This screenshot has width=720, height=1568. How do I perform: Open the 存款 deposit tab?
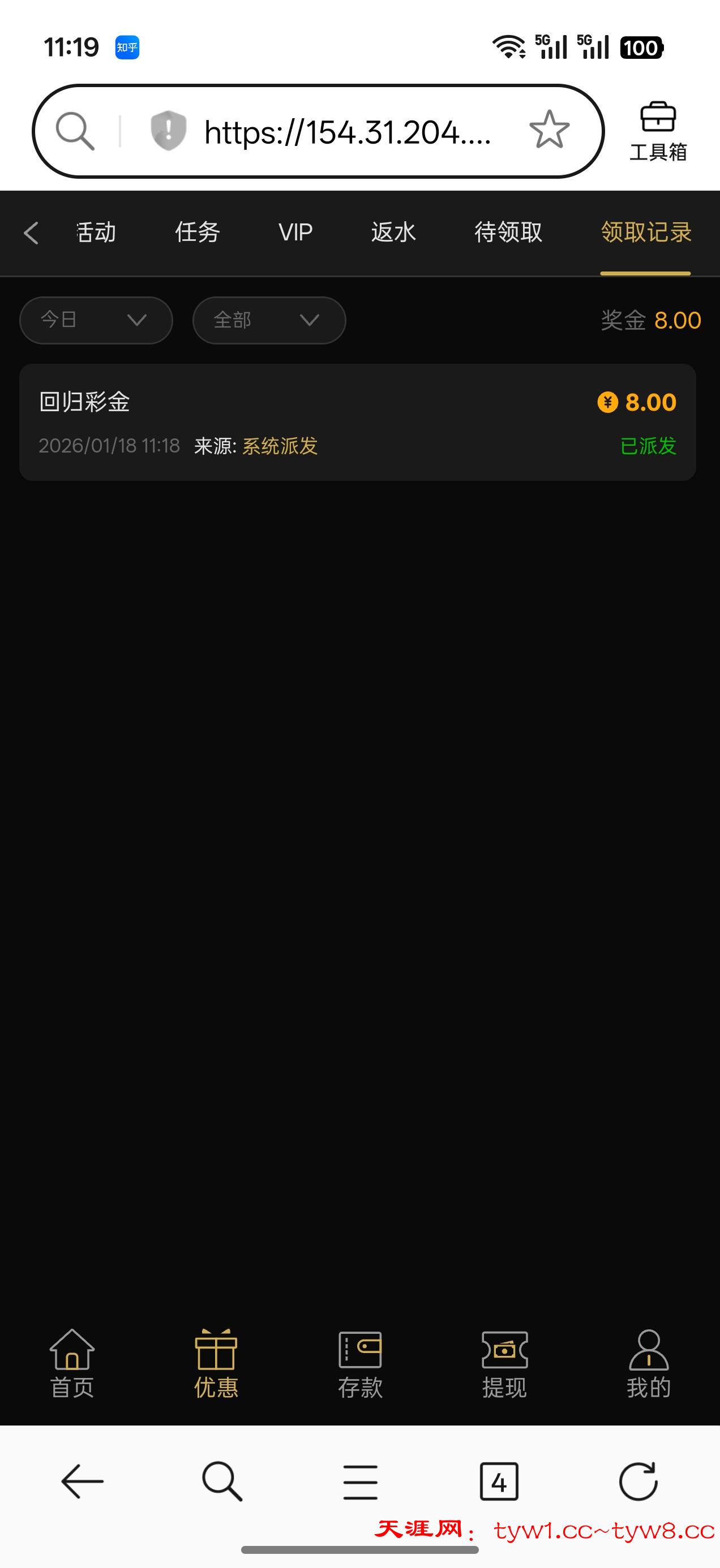click(x=360, y=1363)
